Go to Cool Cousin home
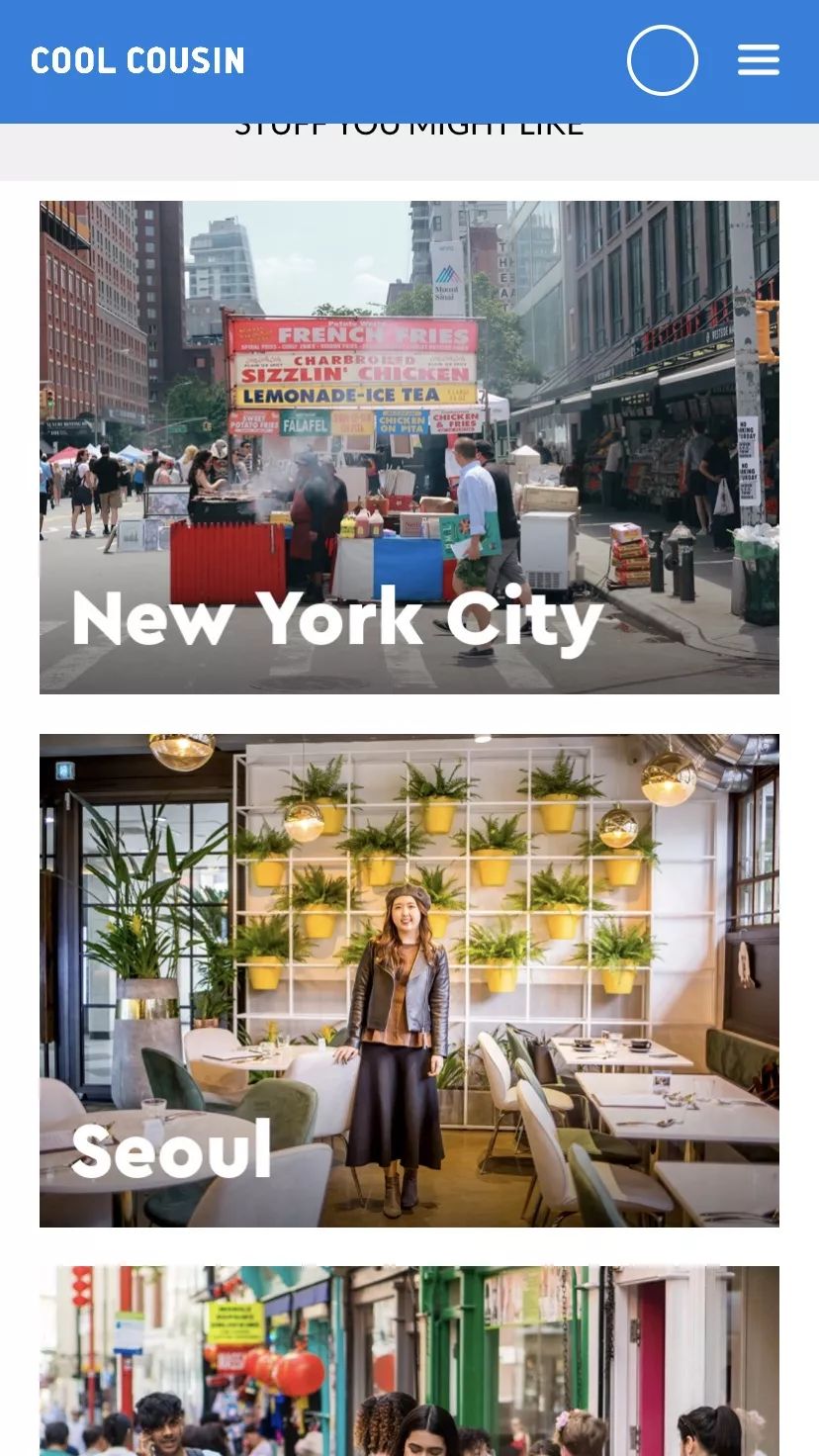 point(137,60)
